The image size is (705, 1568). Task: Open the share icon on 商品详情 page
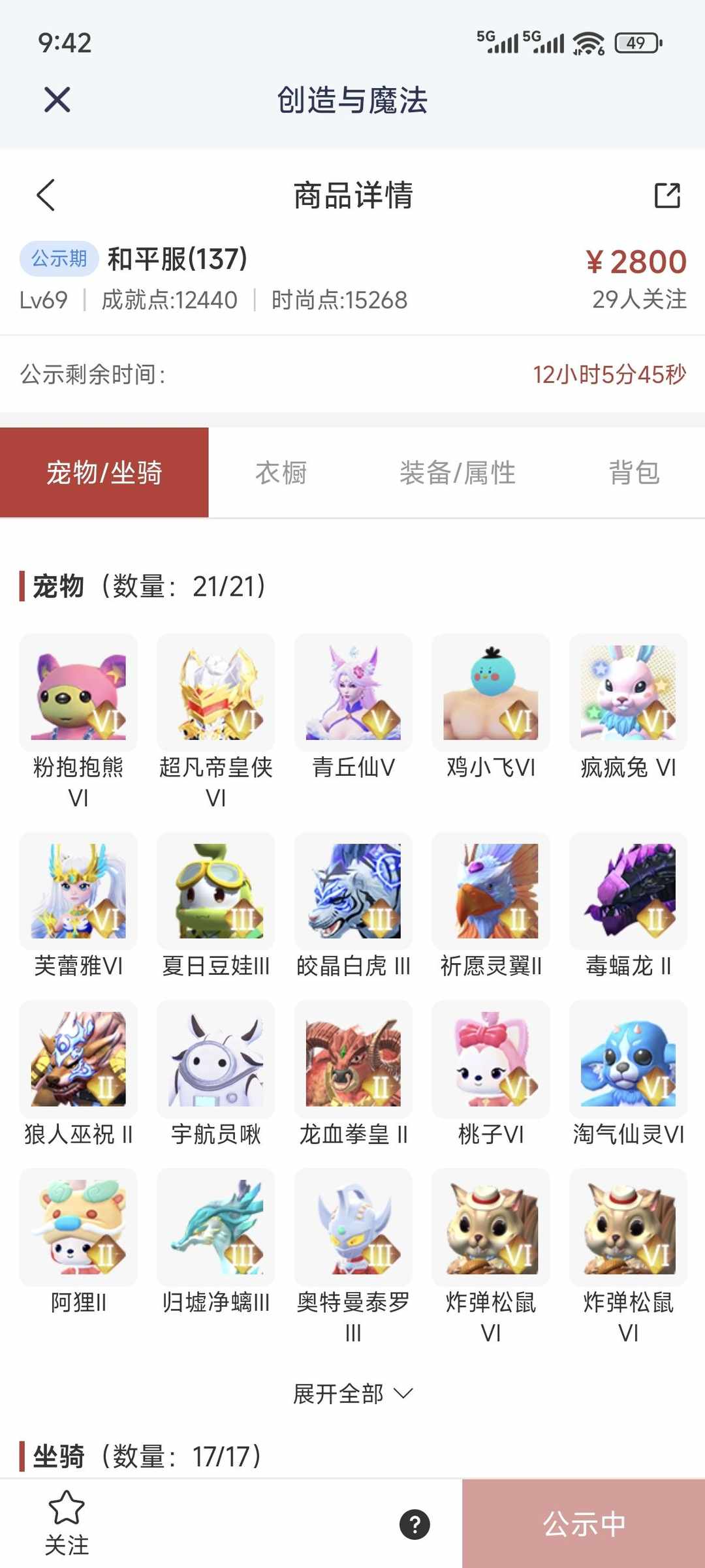coord(666,196)
